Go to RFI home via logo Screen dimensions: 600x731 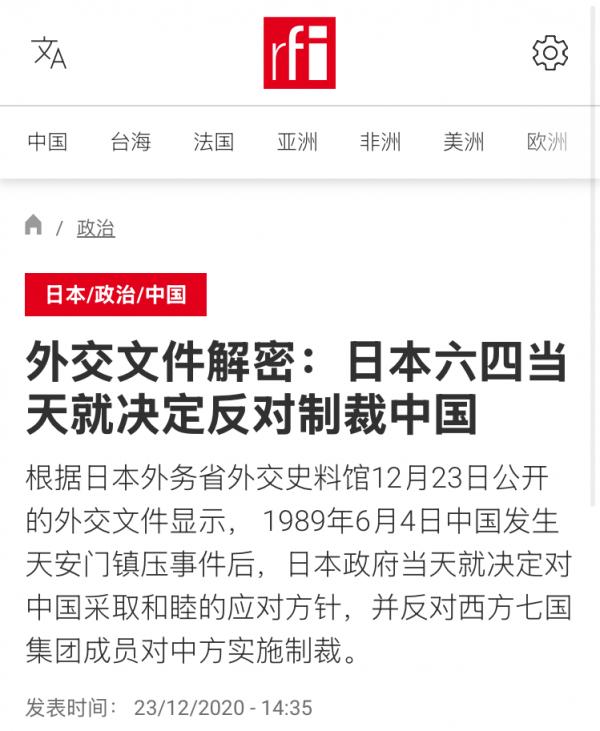point(299,52)
